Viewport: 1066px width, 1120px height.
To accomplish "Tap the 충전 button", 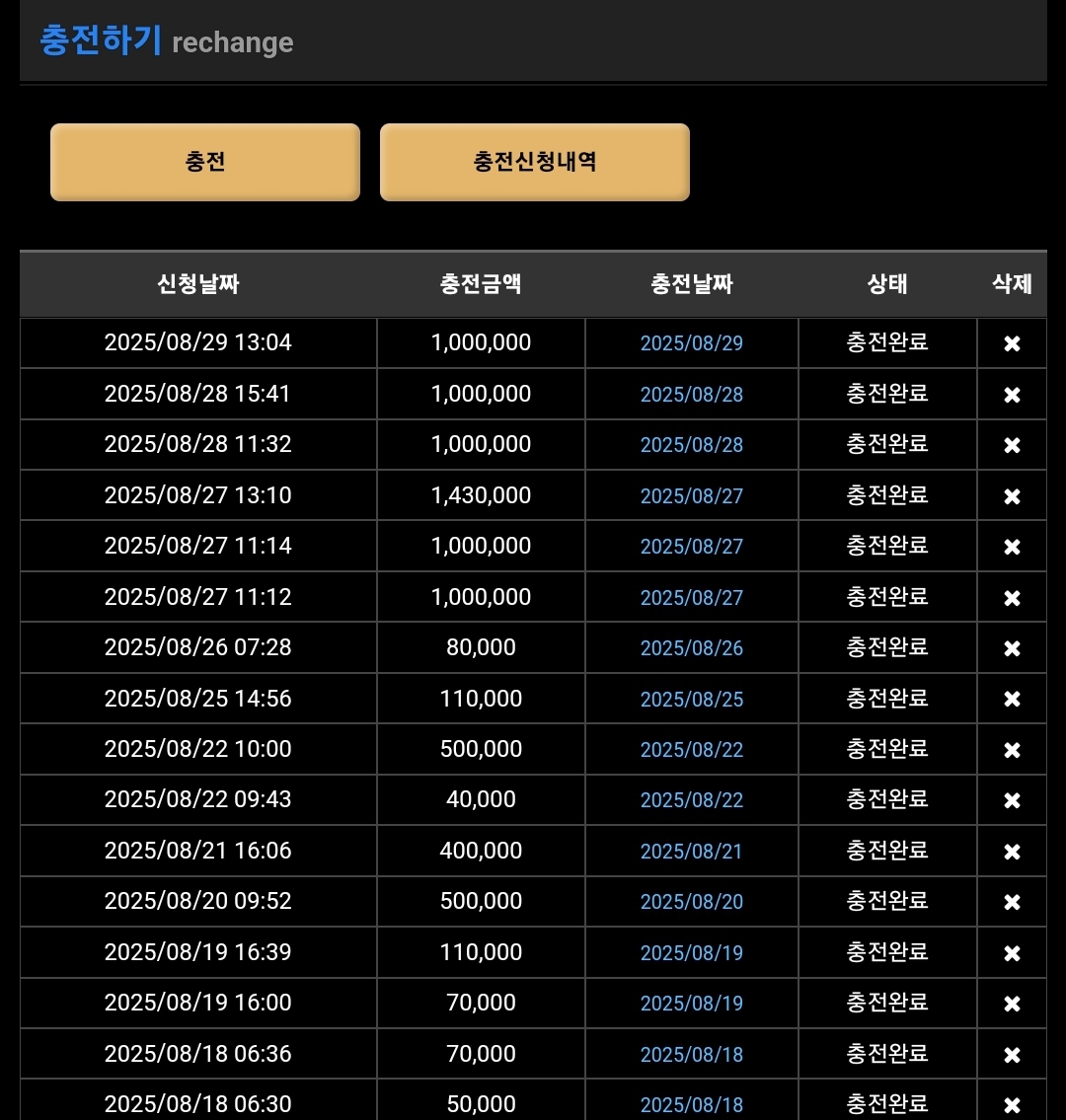I will [205, 162].
